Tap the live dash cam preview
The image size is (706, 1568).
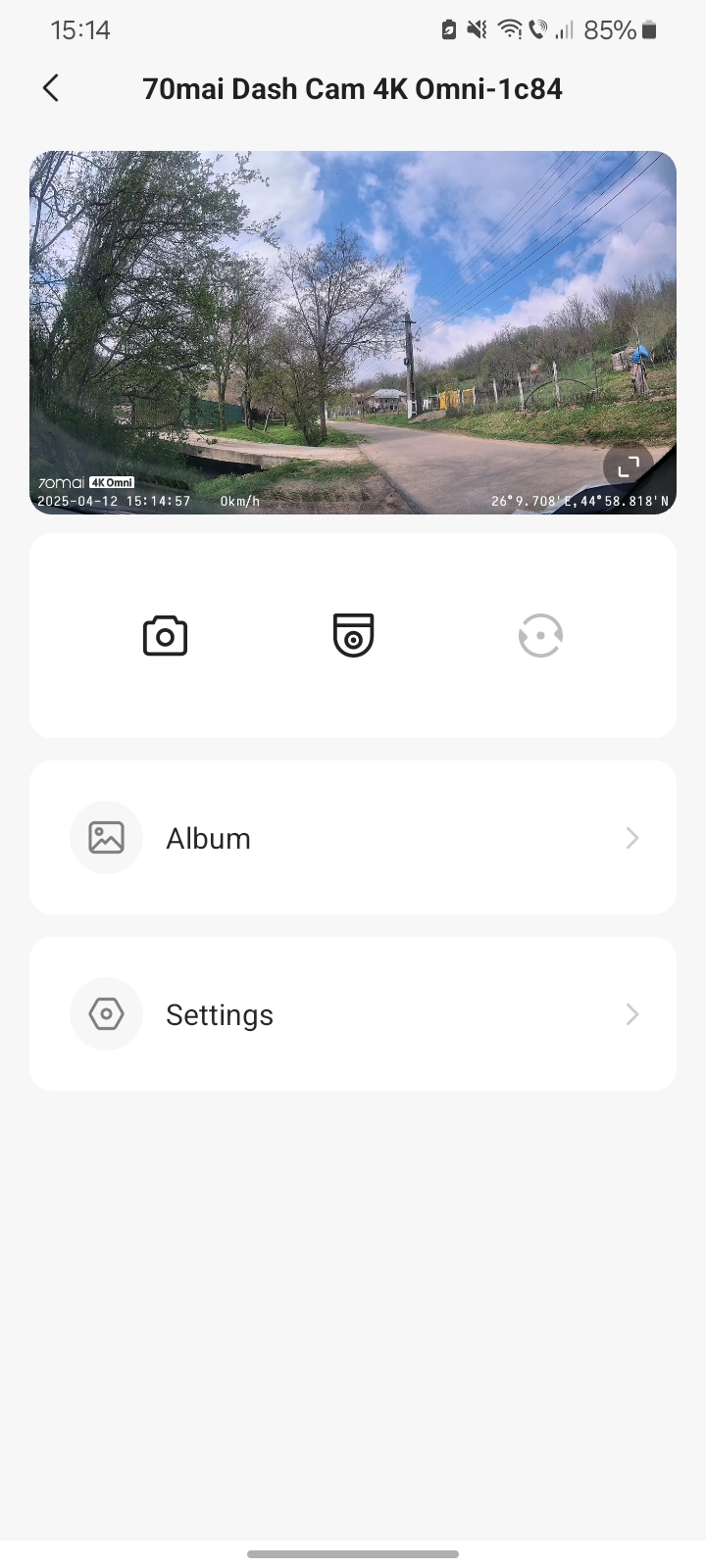[x=353, y=332]
